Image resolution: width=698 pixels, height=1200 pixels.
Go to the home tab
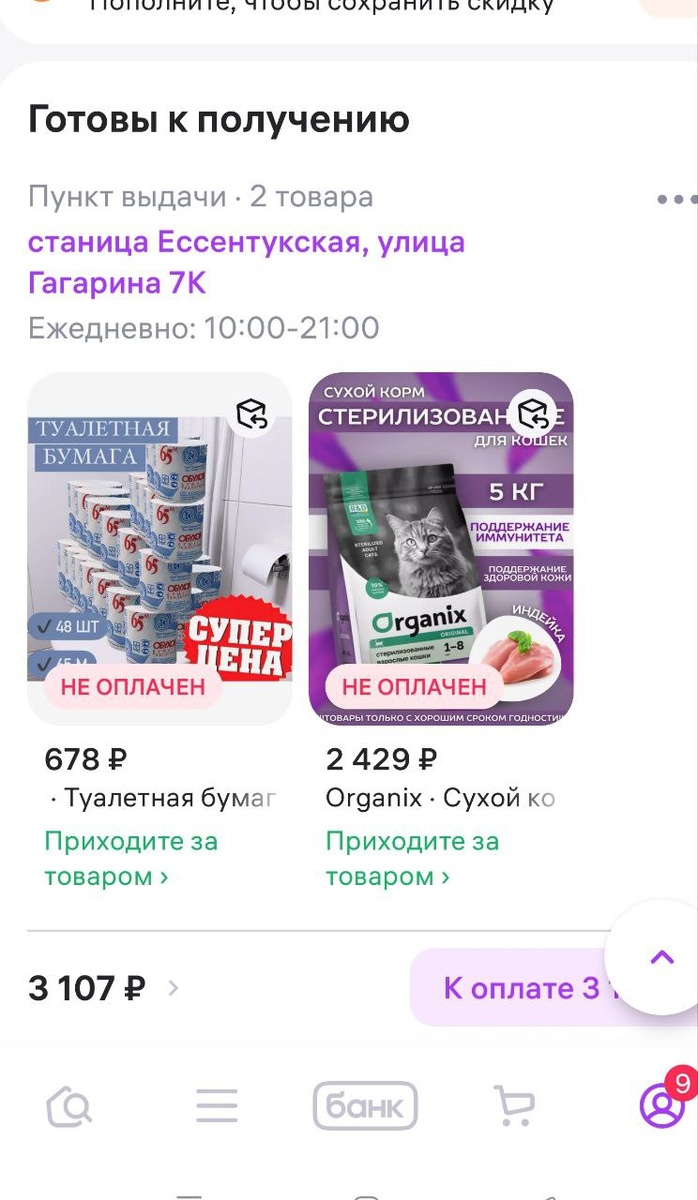69,1106
